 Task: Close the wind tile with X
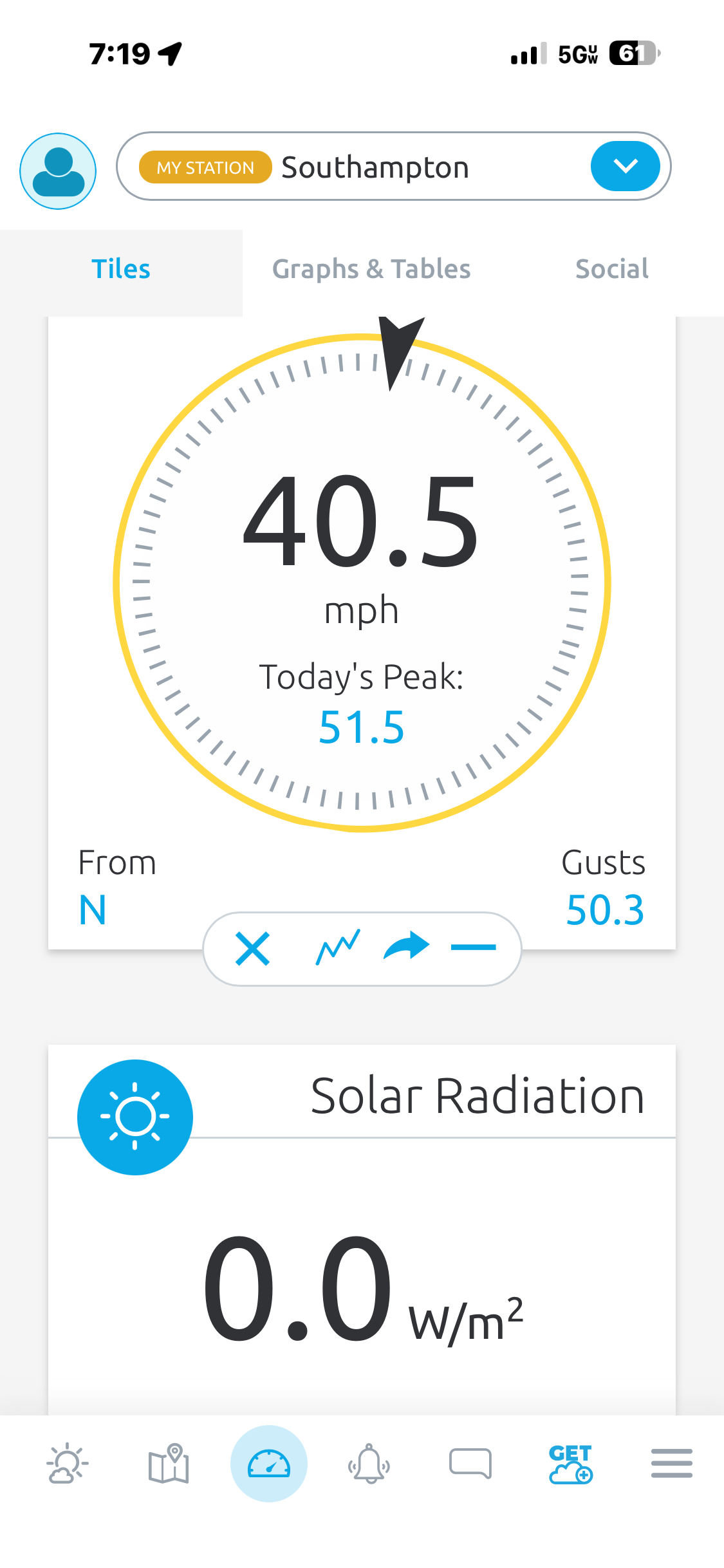point(252,949)
